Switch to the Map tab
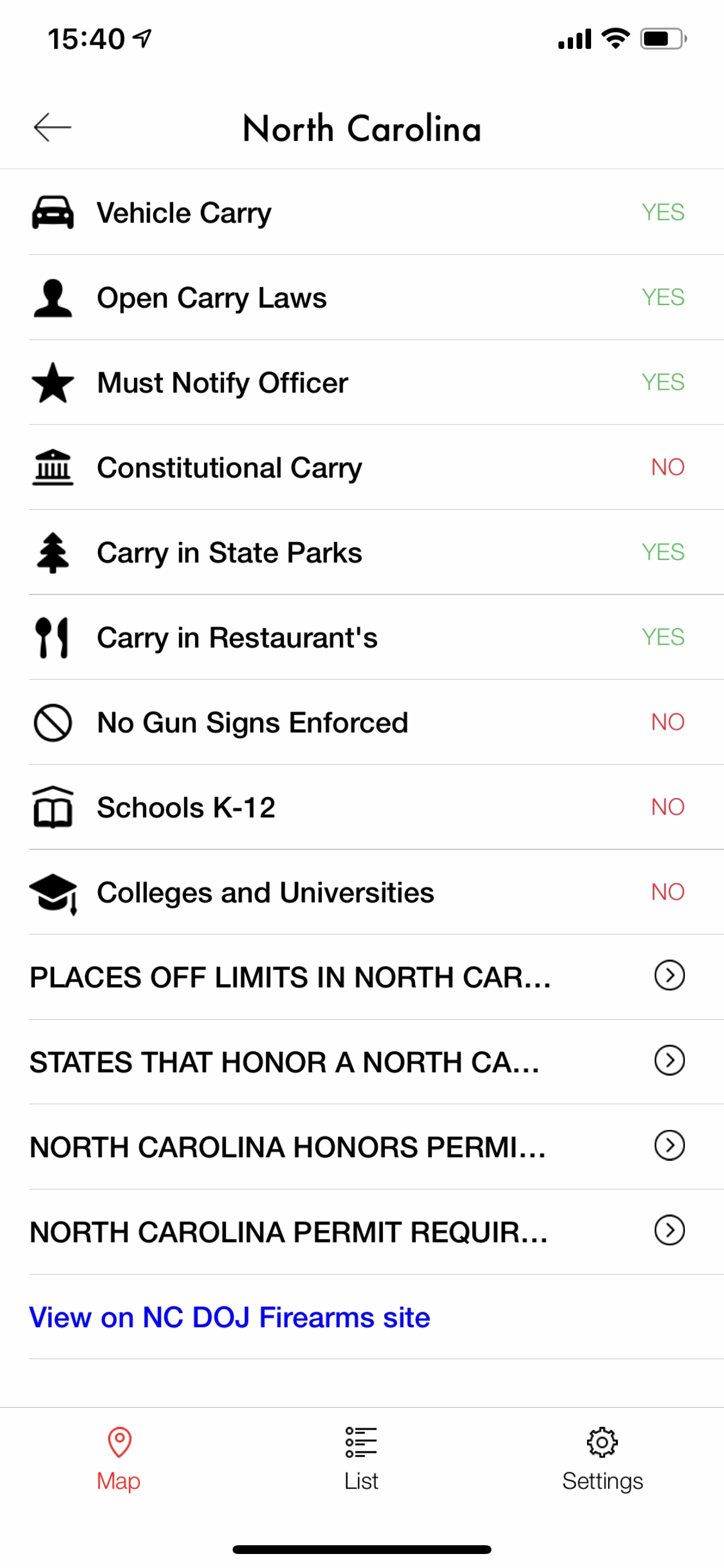The width and height of the screenshot is (724, 1568). coord(120,1459)
